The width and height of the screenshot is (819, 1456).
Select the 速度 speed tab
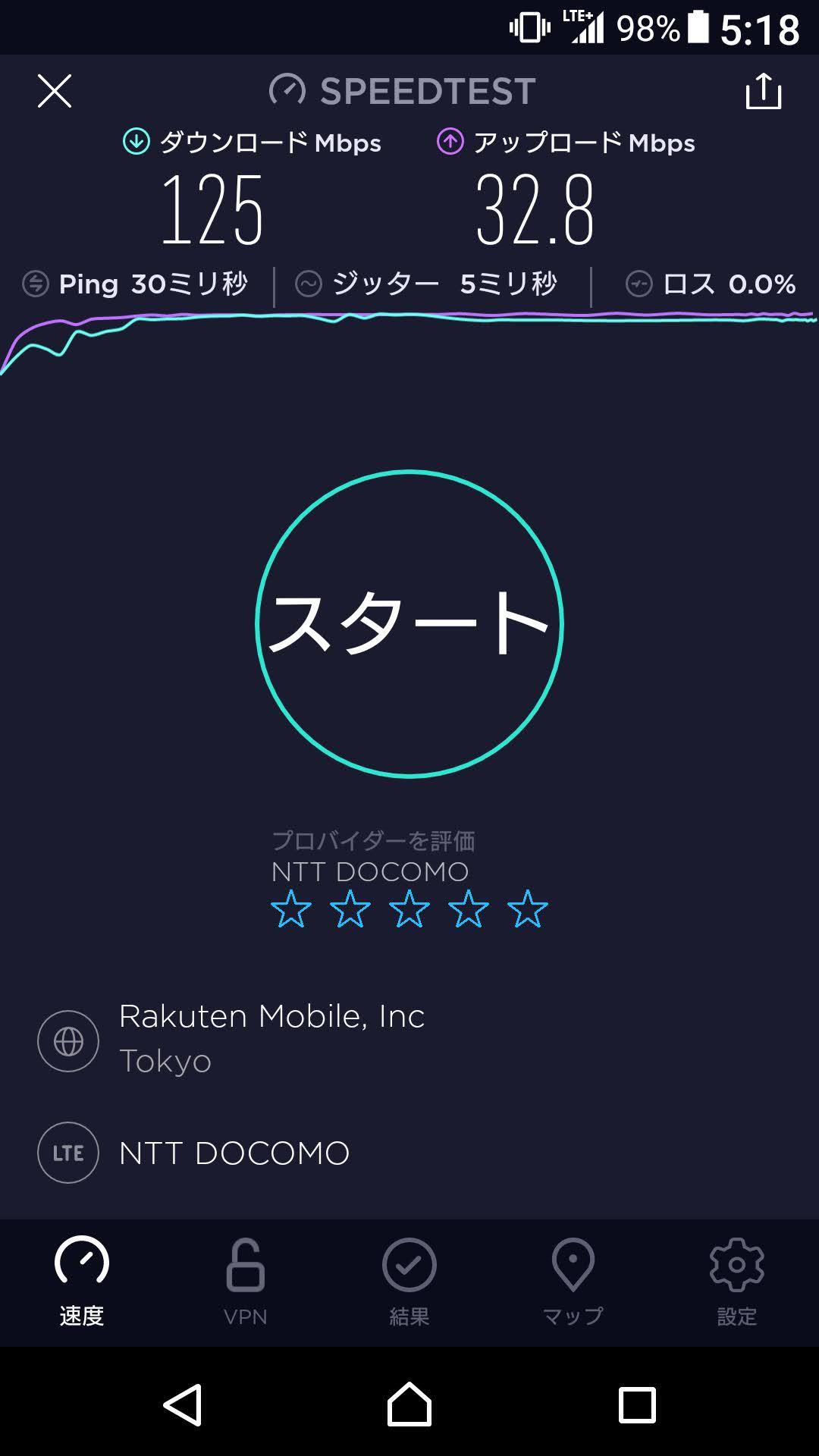82,1282
